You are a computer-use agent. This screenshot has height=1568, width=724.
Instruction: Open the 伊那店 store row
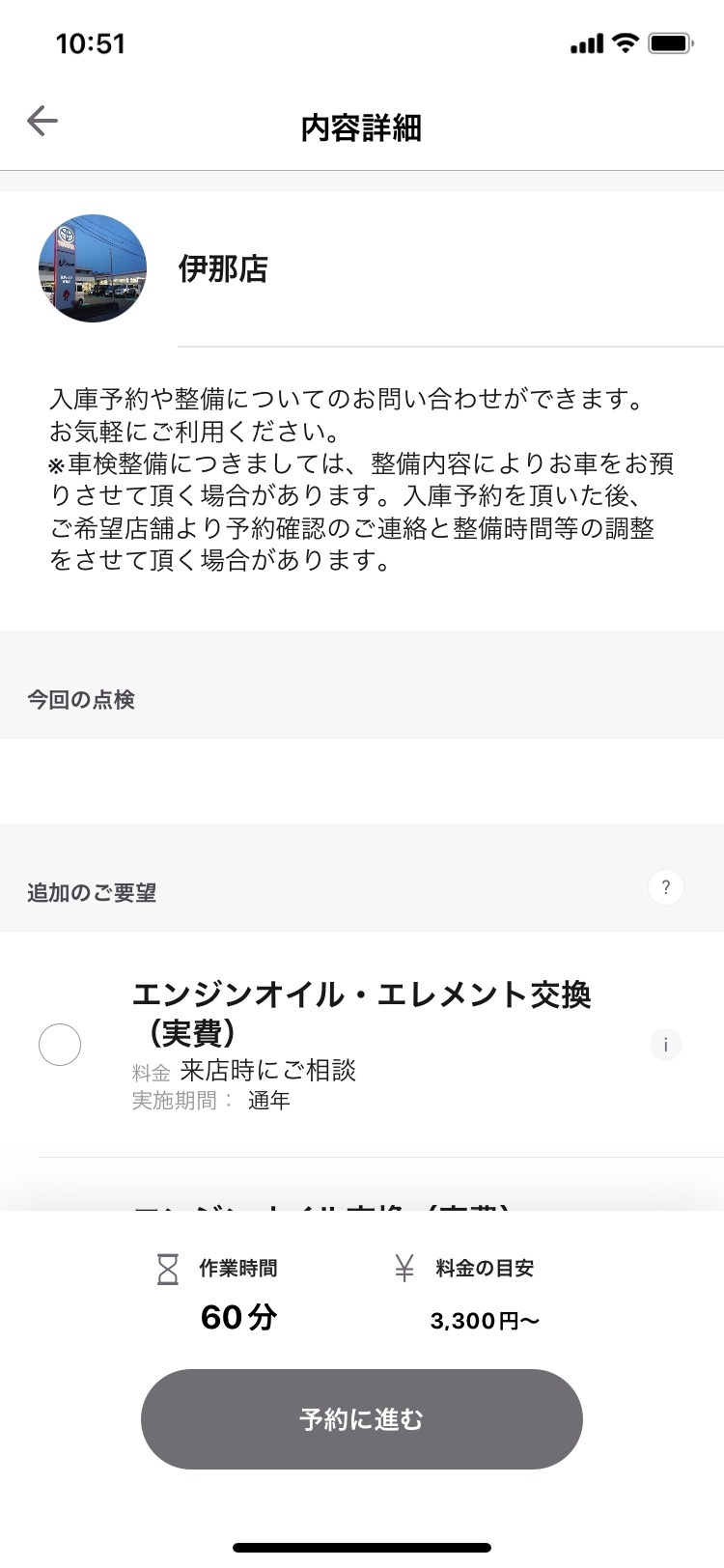(x=362, y=268)
